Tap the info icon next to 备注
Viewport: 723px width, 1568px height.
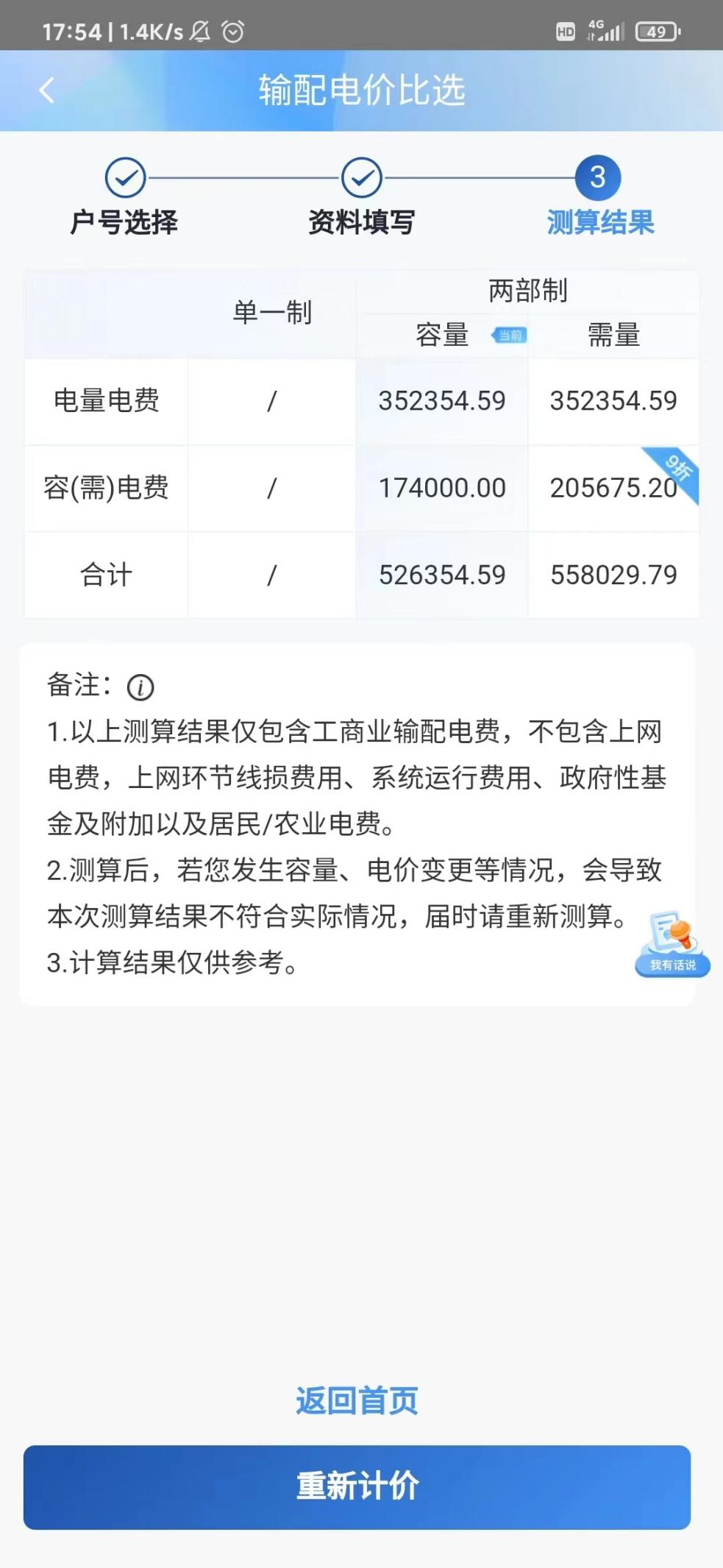click(140, 687)
